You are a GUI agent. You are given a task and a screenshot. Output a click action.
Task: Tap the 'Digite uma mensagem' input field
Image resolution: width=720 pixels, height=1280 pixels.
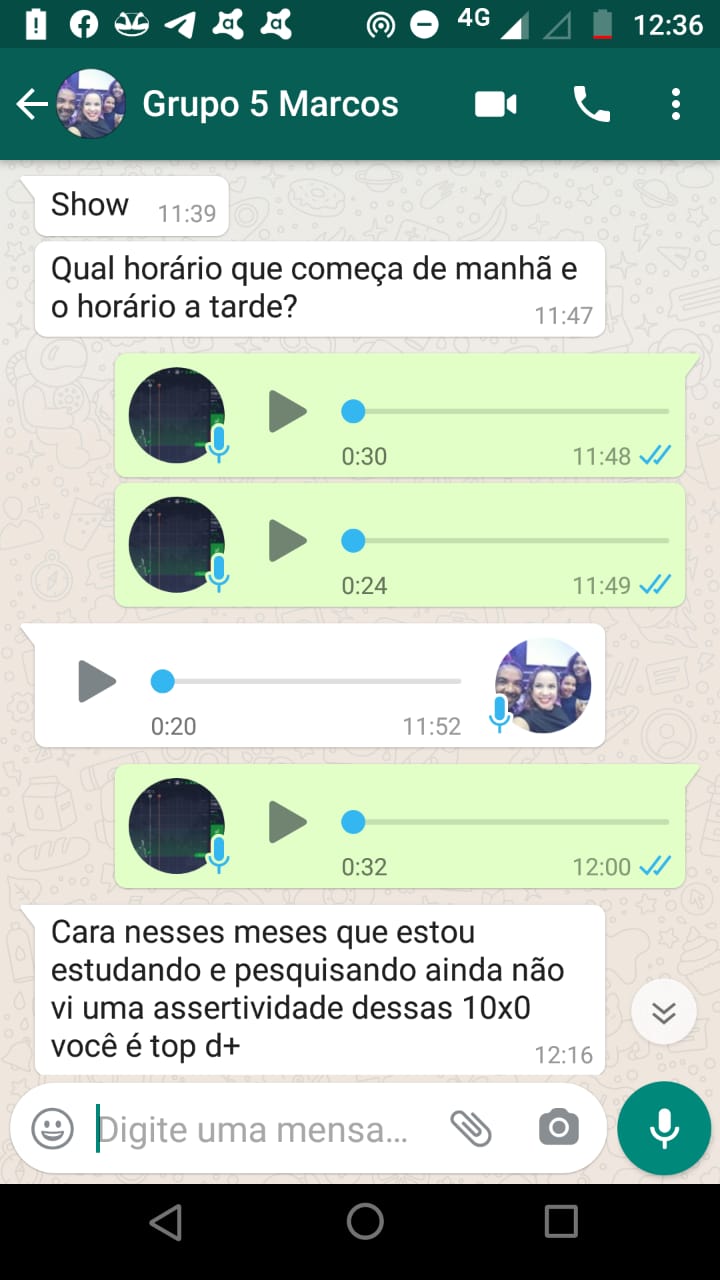(250, 1127)
